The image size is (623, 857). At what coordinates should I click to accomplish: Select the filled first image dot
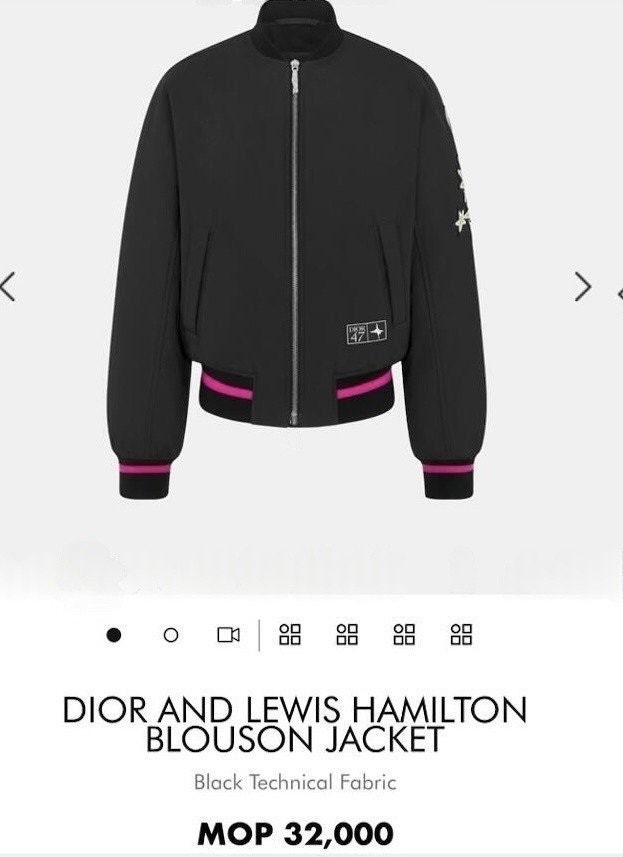point(114,634)
